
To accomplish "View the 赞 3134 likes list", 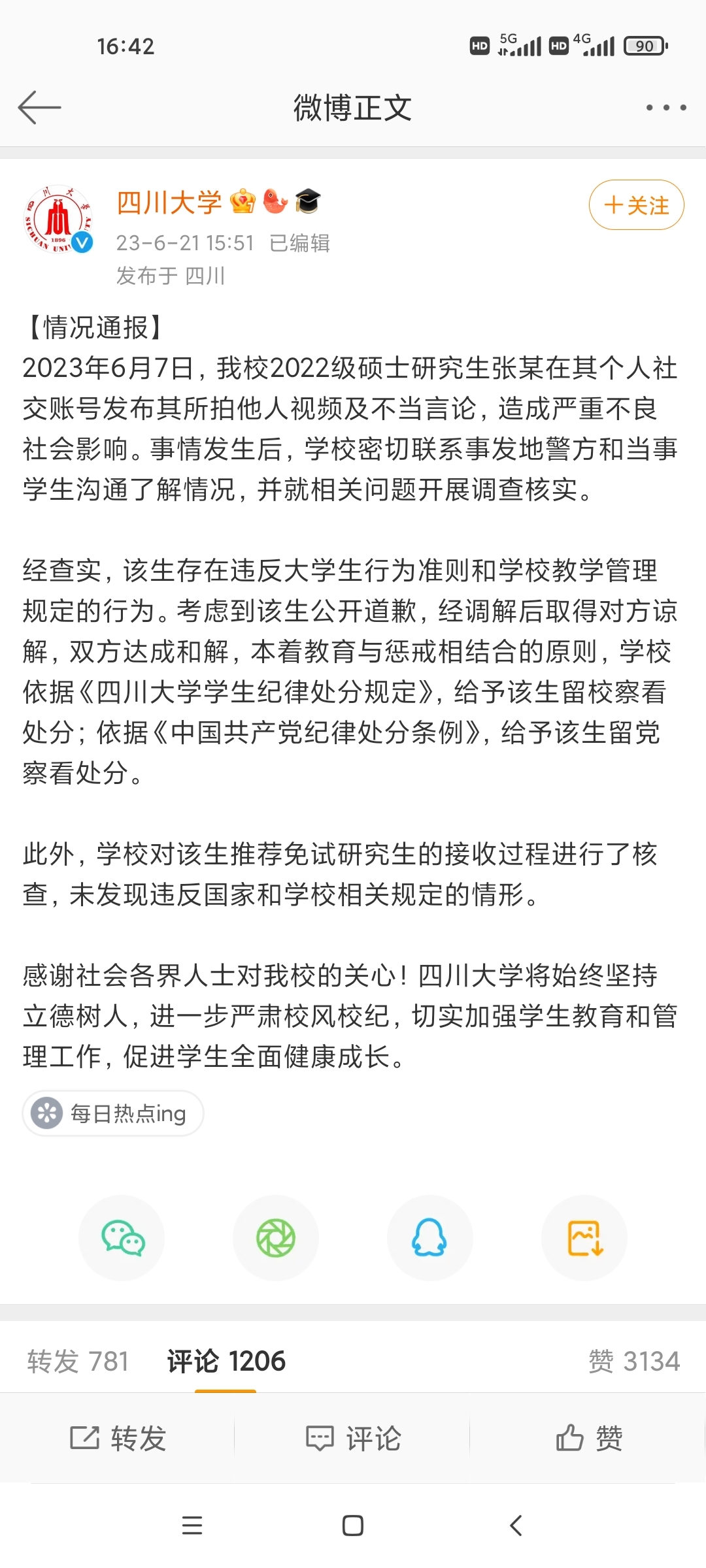I will pyautogui.click(x=634, y=1362).
